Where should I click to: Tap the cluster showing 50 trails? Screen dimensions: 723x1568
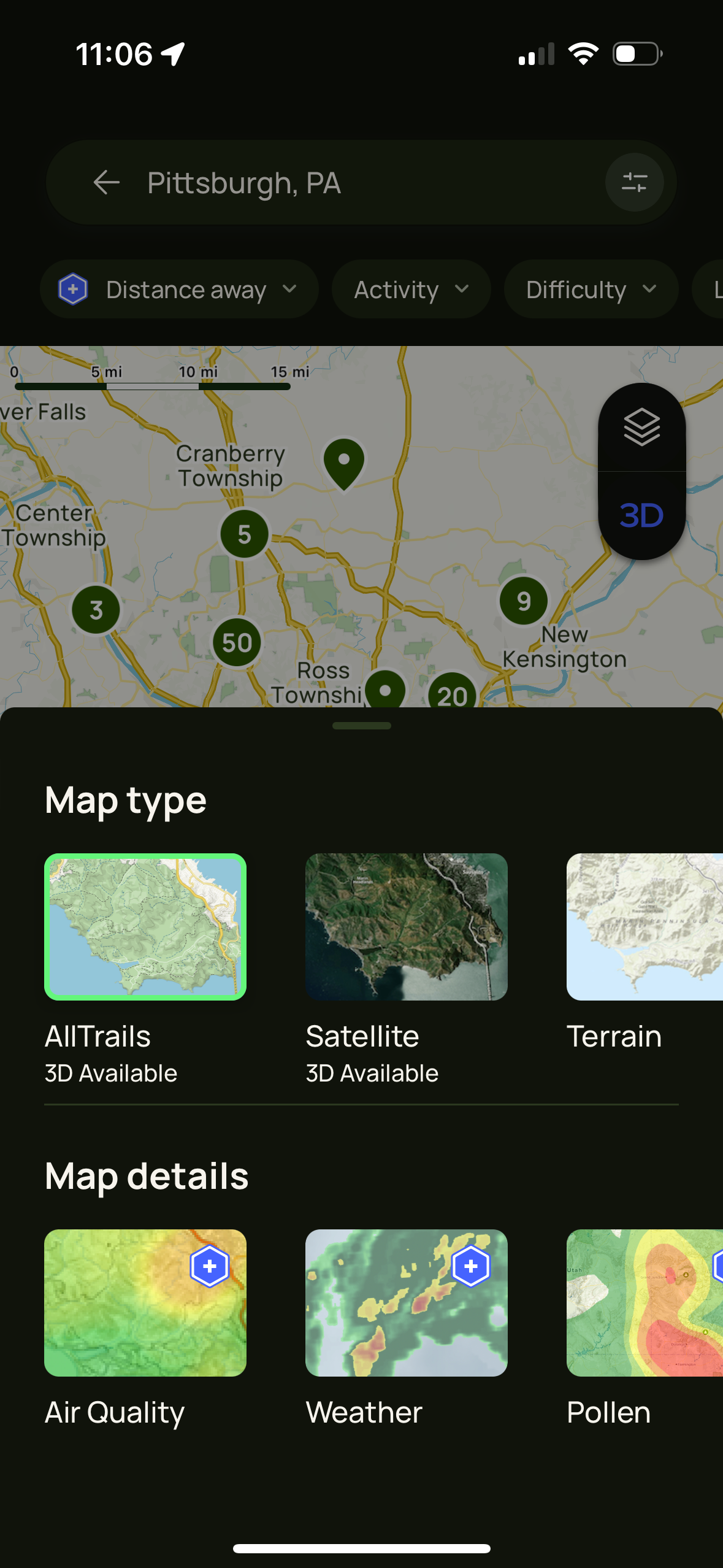click(237, 642)
